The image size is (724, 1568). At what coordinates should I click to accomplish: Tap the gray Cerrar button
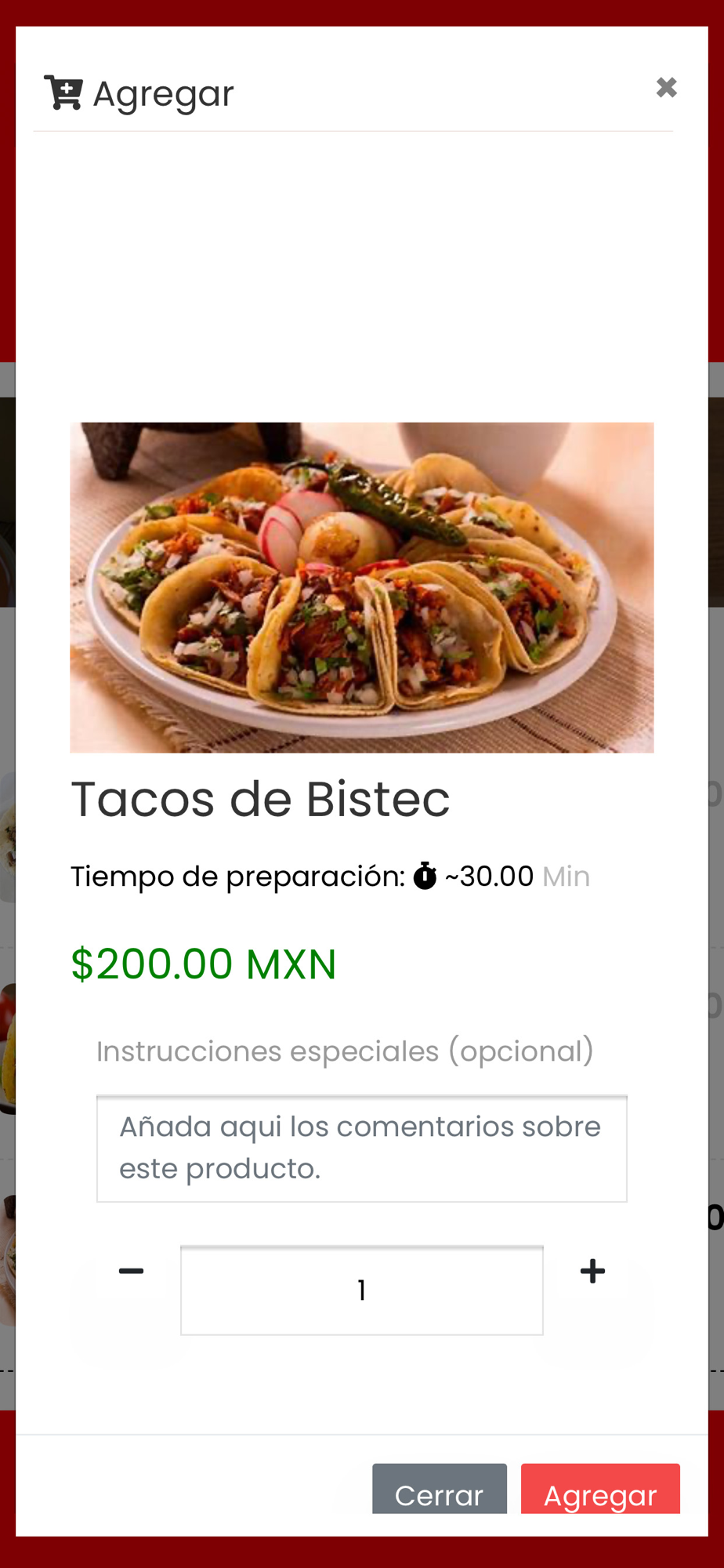point(439,1489)
